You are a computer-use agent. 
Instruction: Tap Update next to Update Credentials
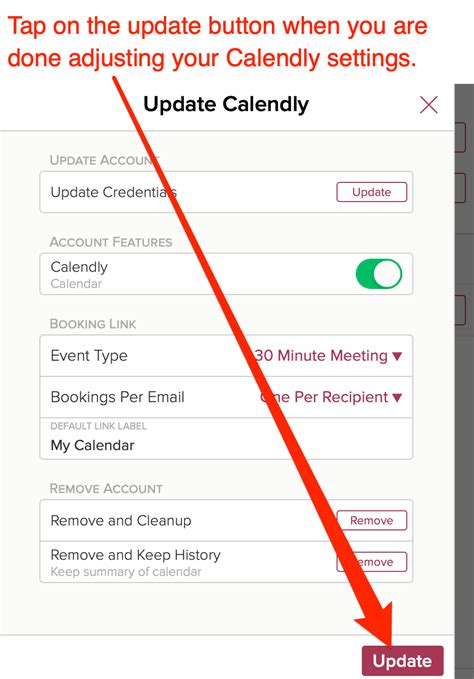(x=371, y=192)
